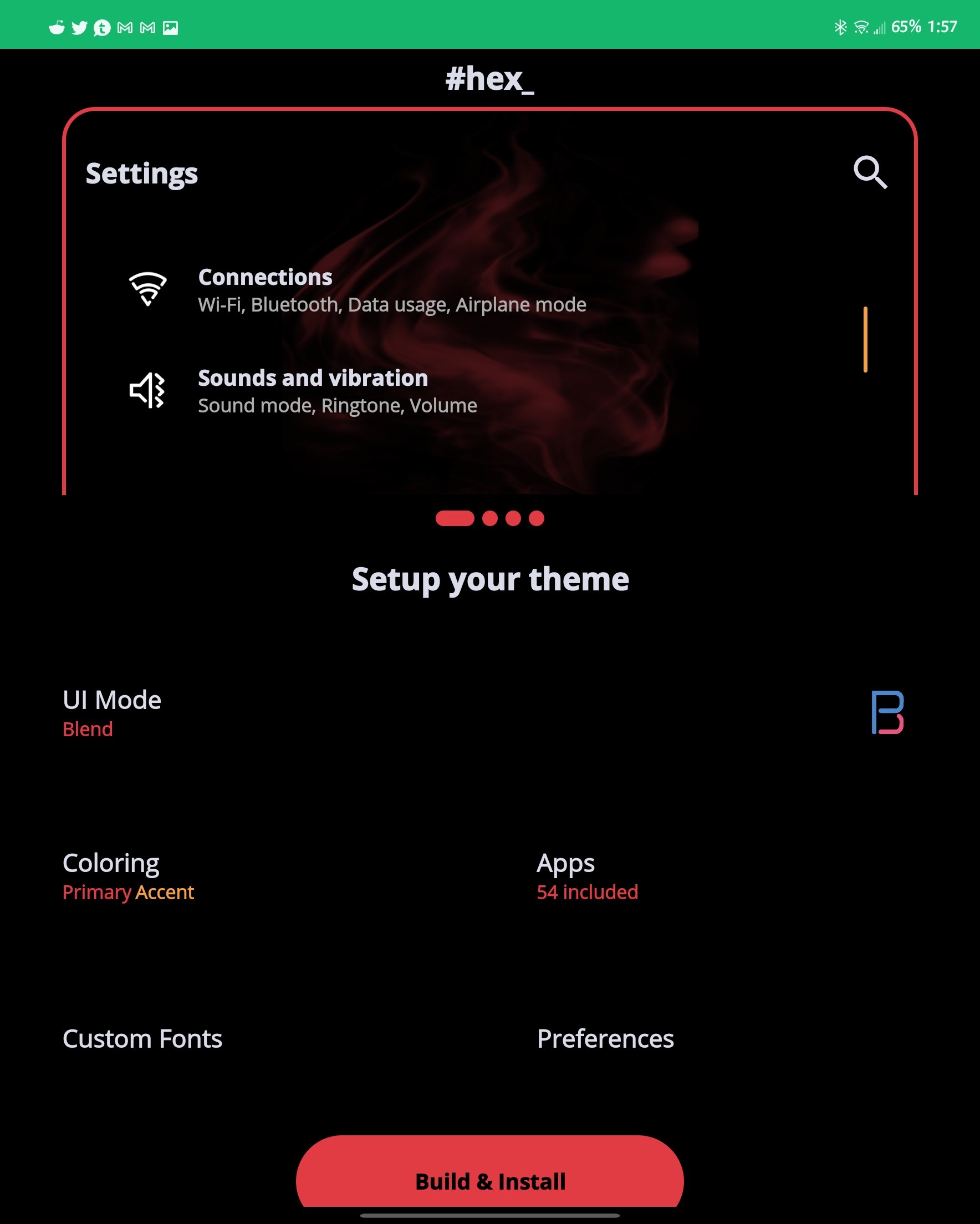Open Preferences
The width and height of the screenshot is (980, 1224).
[605, 1038]
